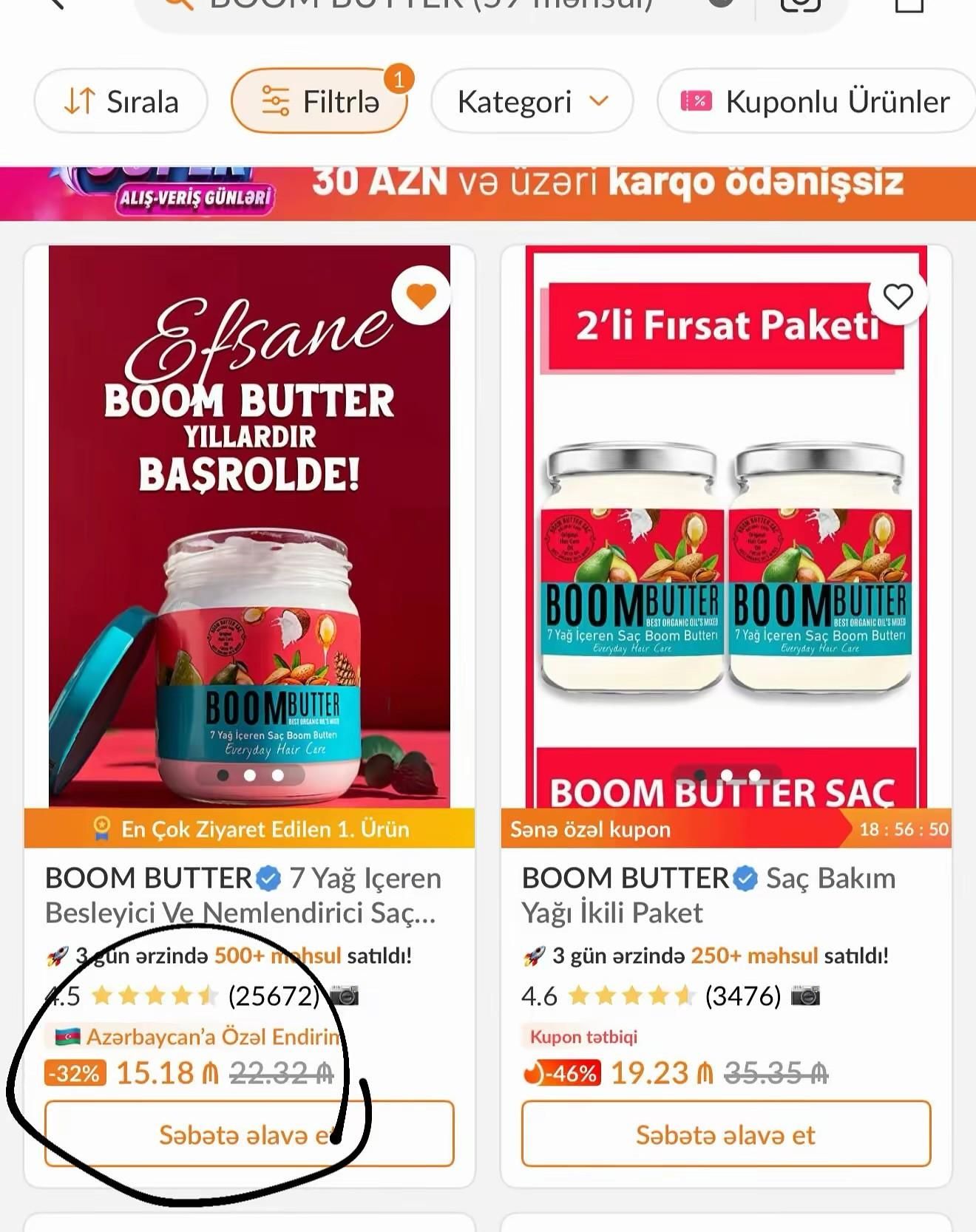
Task: Open the free cargo 30 AZN banner
Action: coord(488,193)
